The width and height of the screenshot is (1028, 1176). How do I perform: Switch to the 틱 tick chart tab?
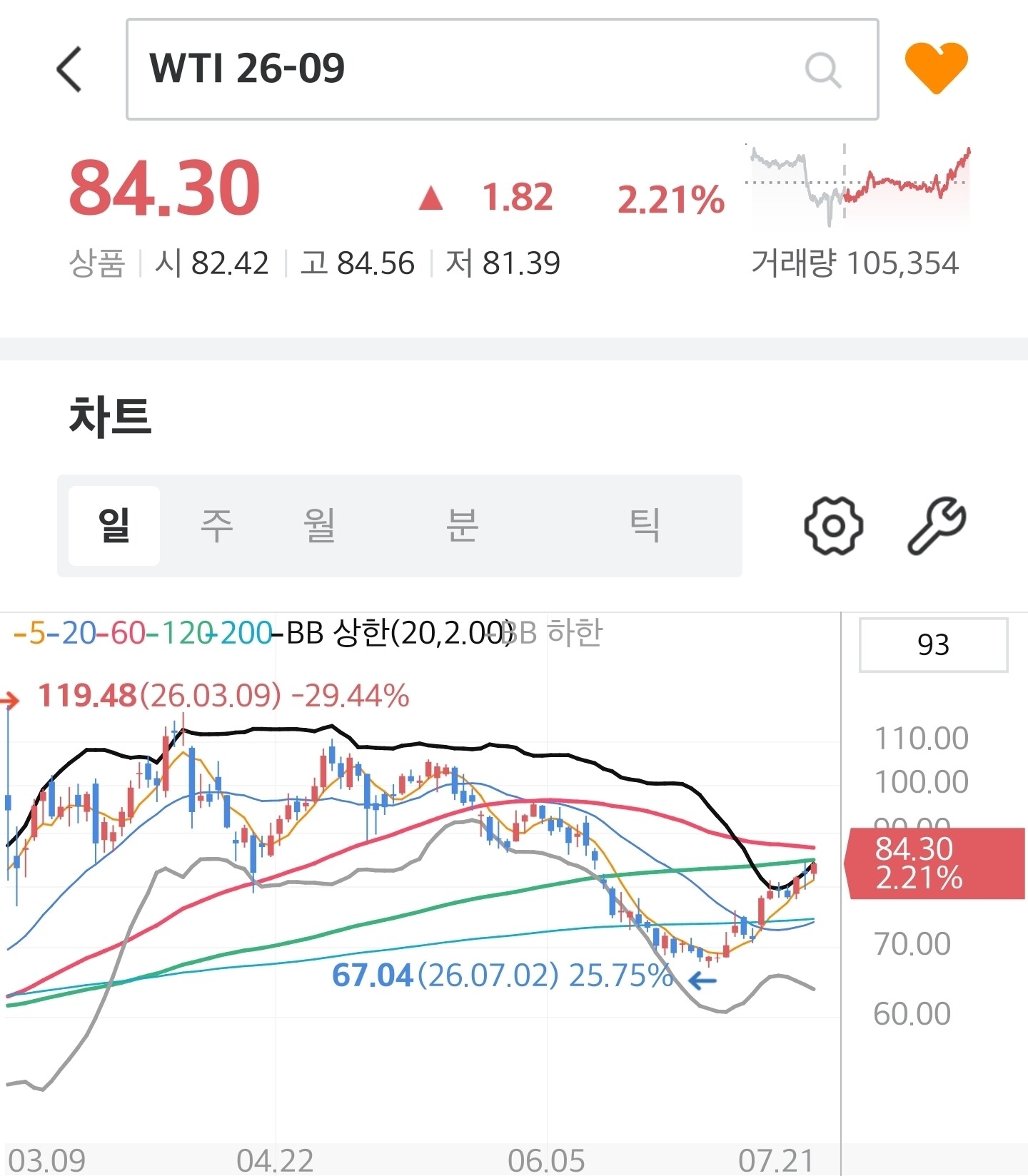pos(644,526)
